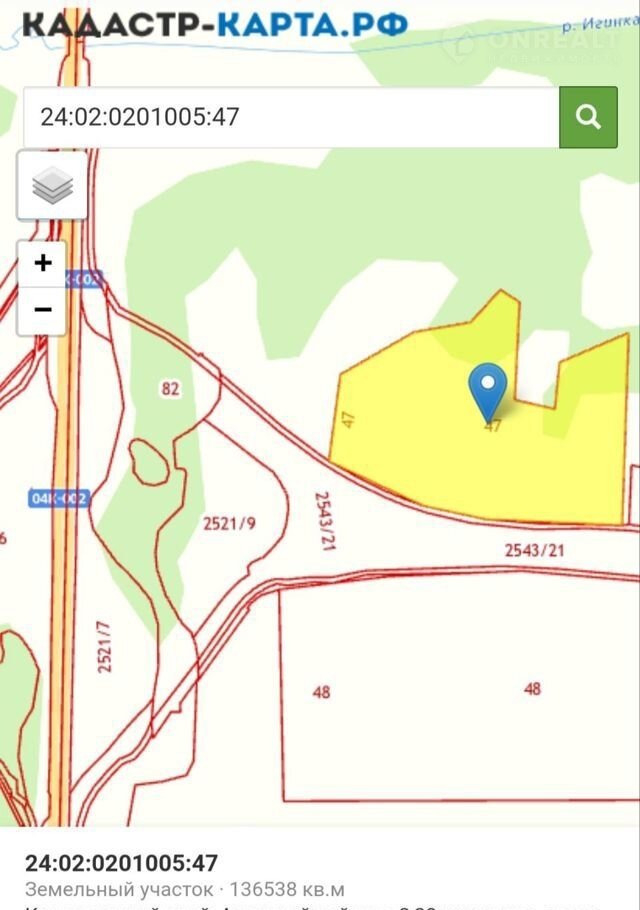
Task: Tap the cadastral number search field
Action: tap(290, 117)
